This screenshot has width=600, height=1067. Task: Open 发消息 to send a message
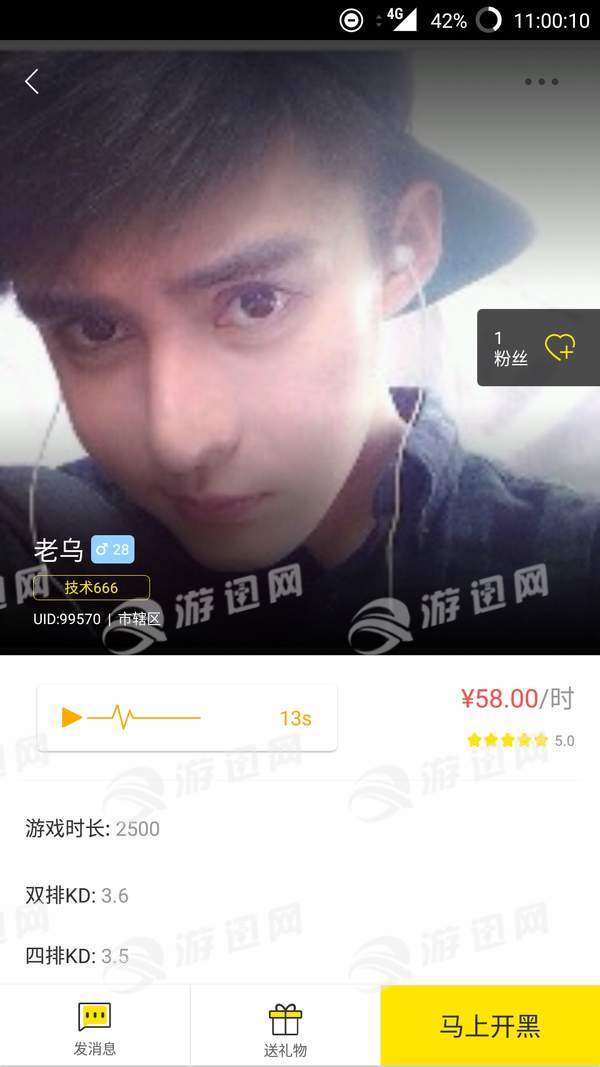[x=95, y=1028]
